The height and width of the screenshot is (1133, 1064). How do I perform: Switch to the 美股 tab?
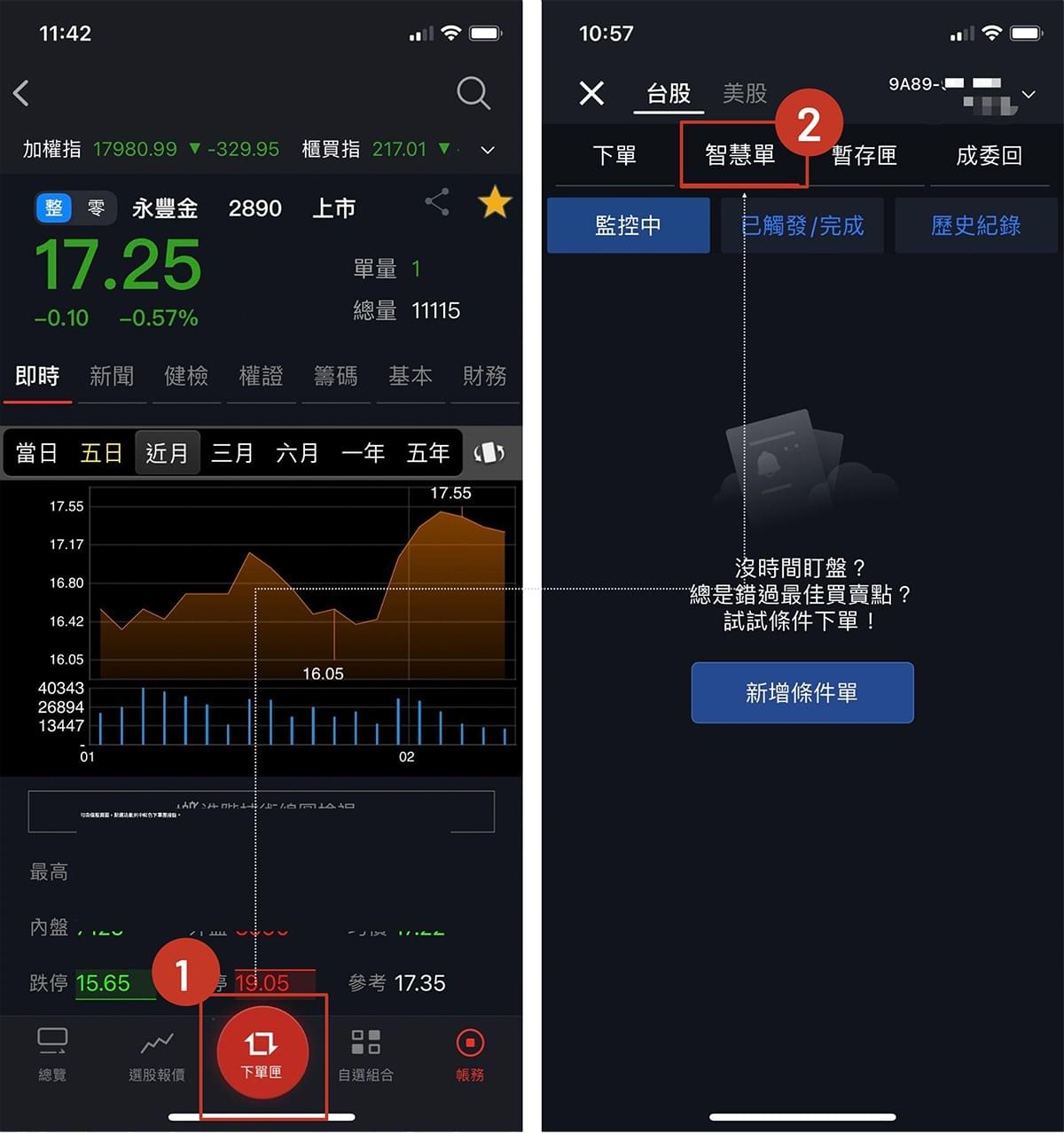pos(746,93)
